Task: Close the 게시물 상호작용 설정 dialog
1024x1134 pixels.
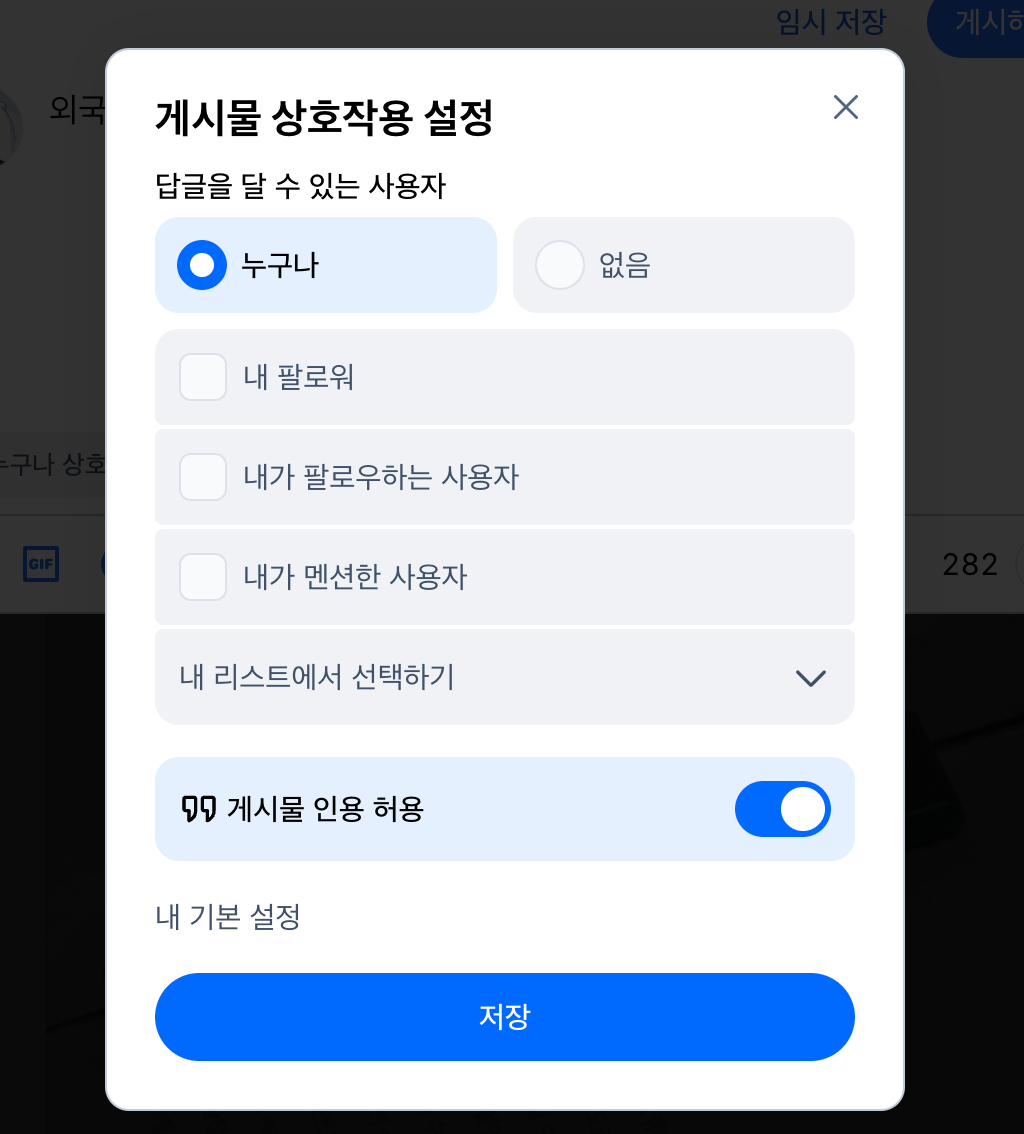Action: click(x=846, y=108)
